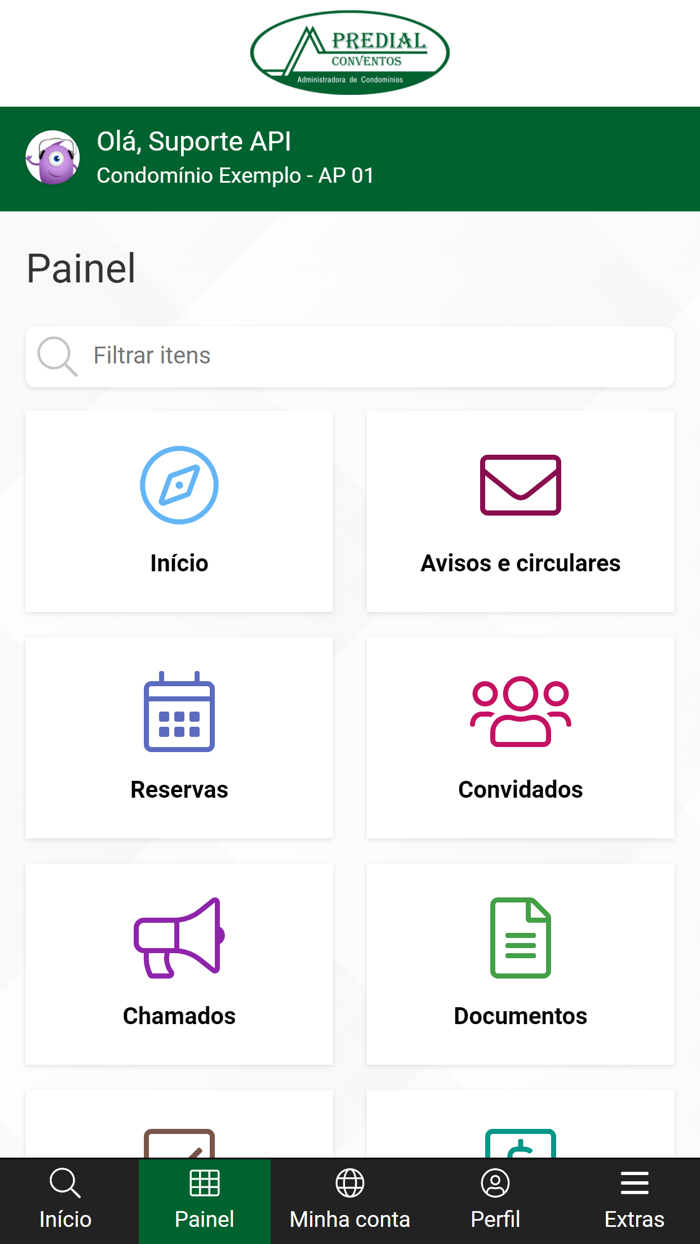Open the Convidados card

click(x=520, y=737)
